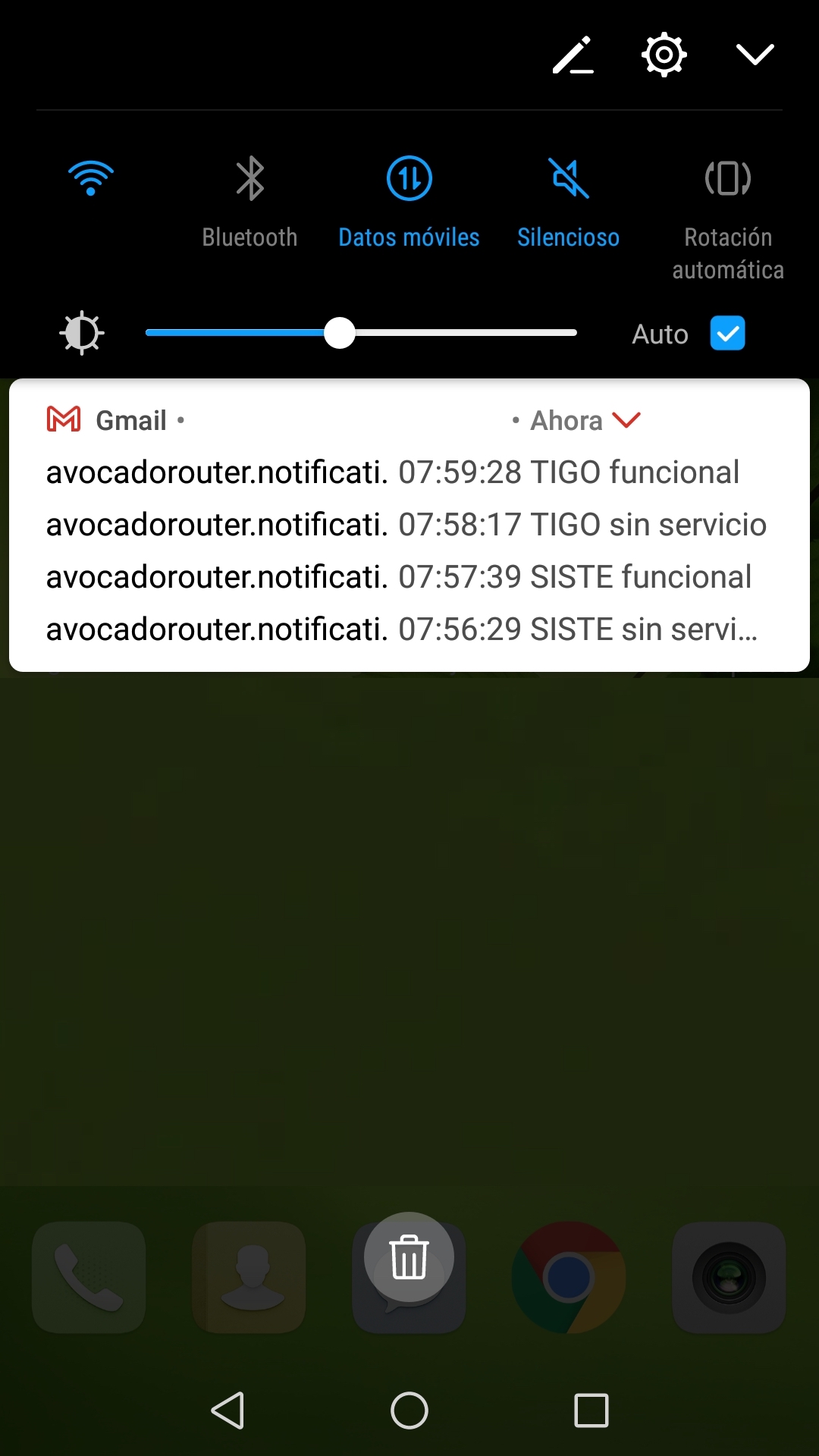Clear all notifications with the trash button
This screenshot has width=819, height=1456.
coord(409,1257)
